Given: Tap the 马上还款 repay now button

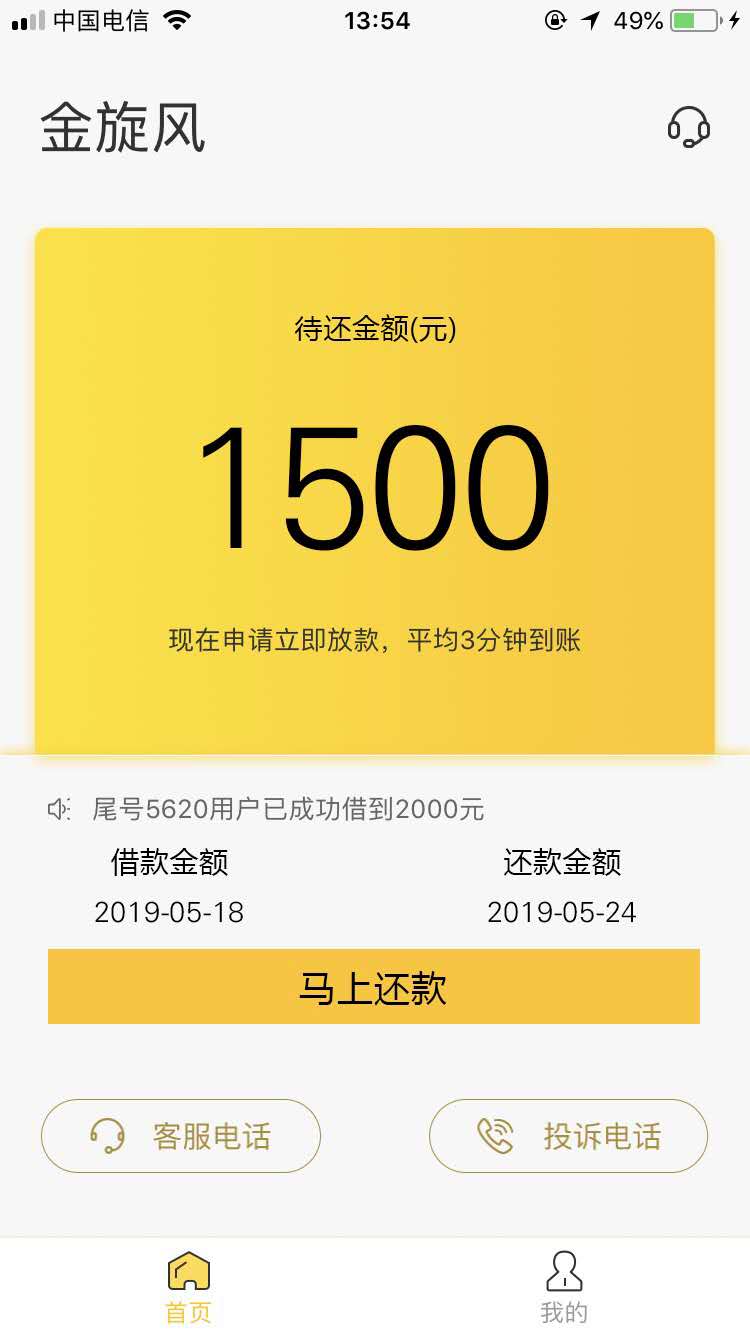Looking at the screenshot, I should (374, 986).
